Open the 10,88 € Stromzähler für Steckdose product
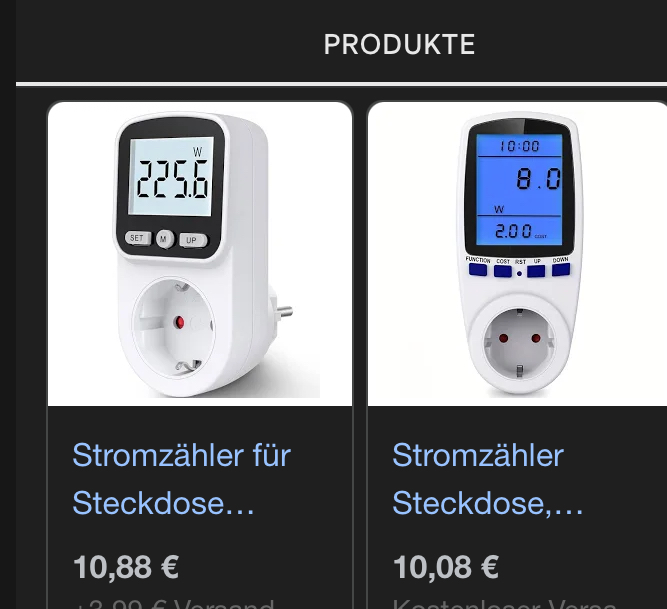The height and width of the screenshot is (609, 667). 181,479
